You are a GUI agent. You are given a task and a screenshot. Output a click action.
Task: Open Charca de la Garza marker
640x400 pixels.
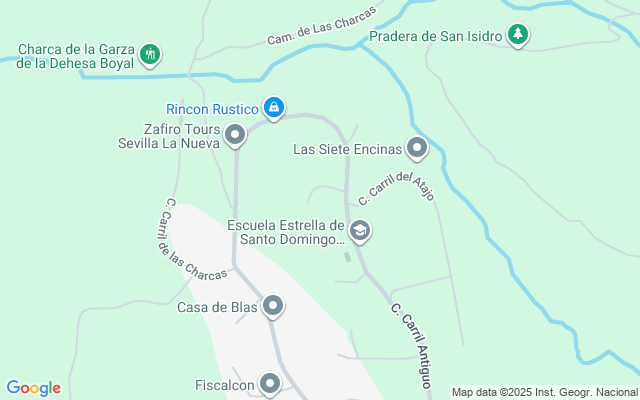pos(150,52)
